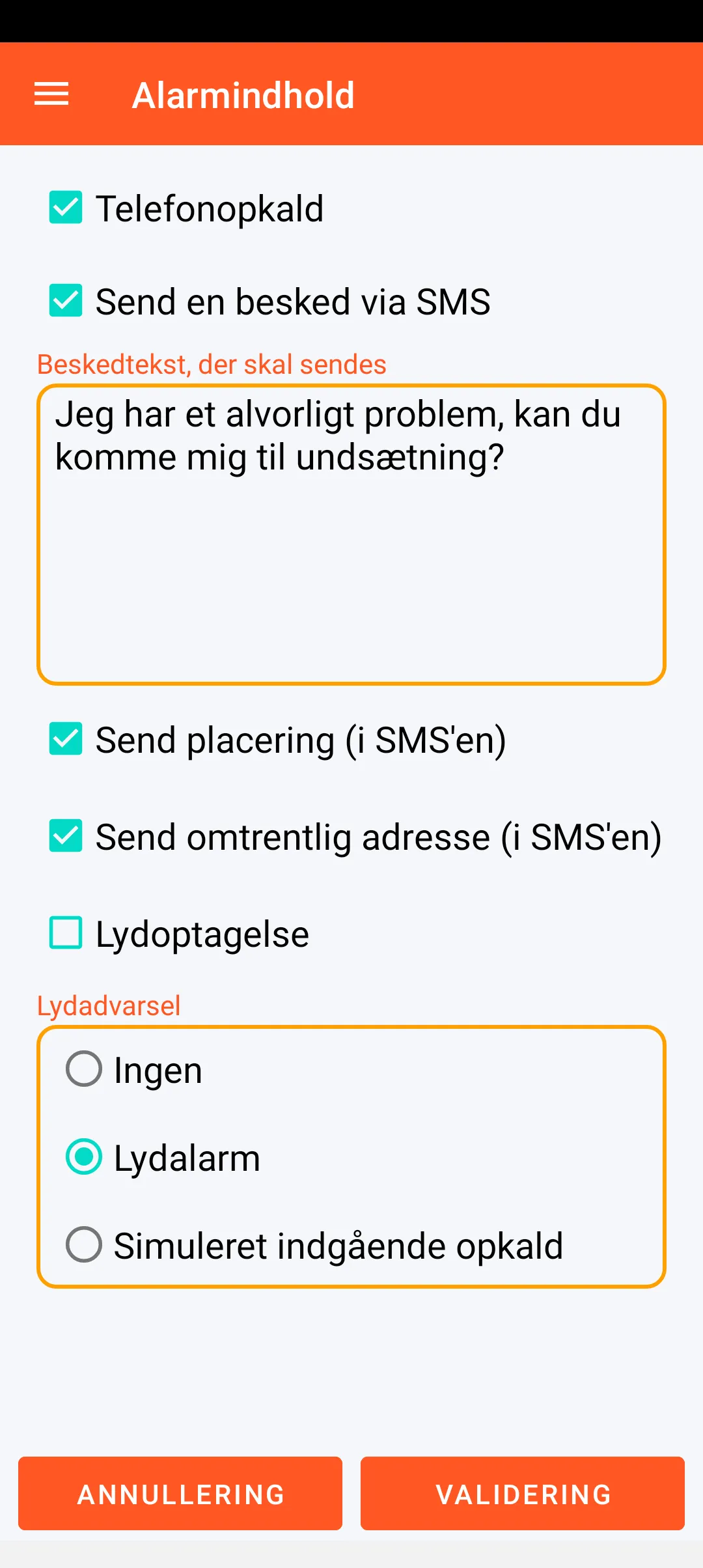The height and width of the screenshot is (1568, 703).
Task: Open the hamburger drawer menu
Action: coord(51,94)
